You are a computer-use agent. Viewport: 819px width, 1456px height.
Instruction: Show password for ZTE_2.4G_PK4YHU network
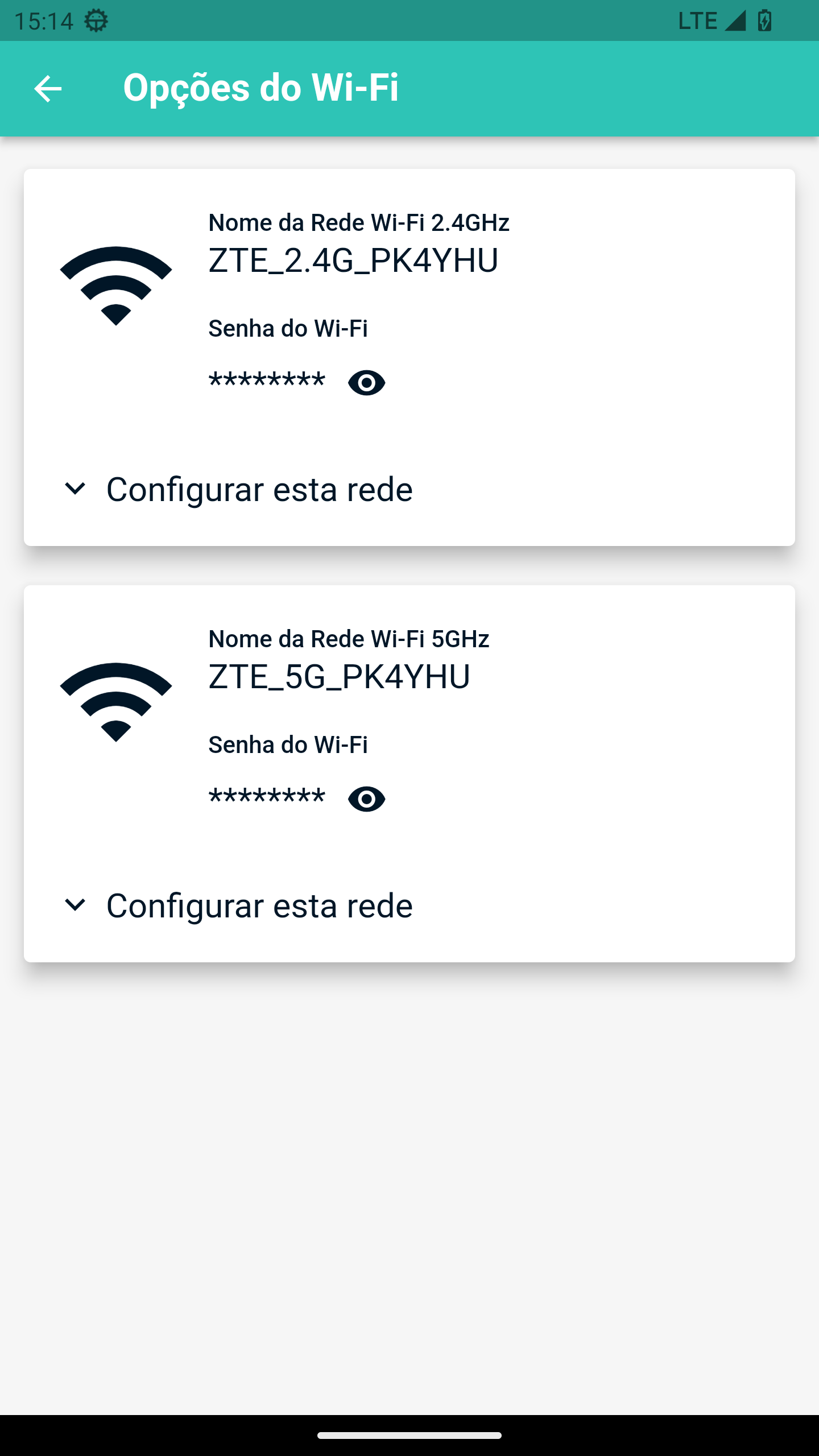(366, 383)
